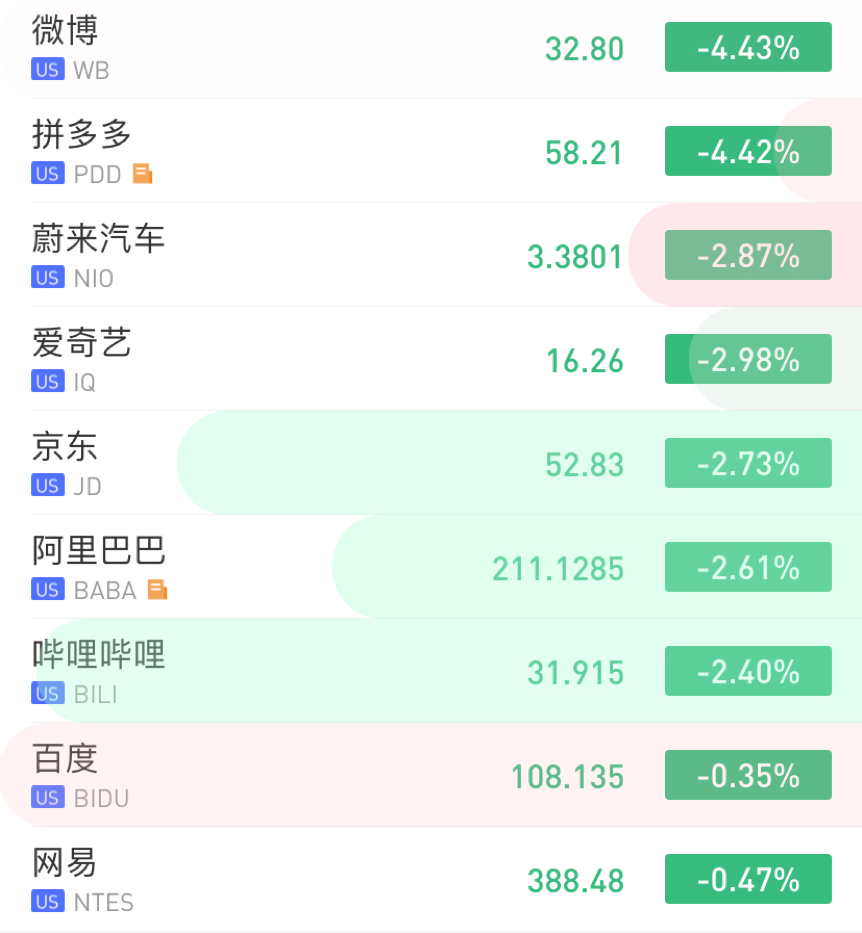Go to 阿里巴巴 (BABA) stock details

coord(300,568)
